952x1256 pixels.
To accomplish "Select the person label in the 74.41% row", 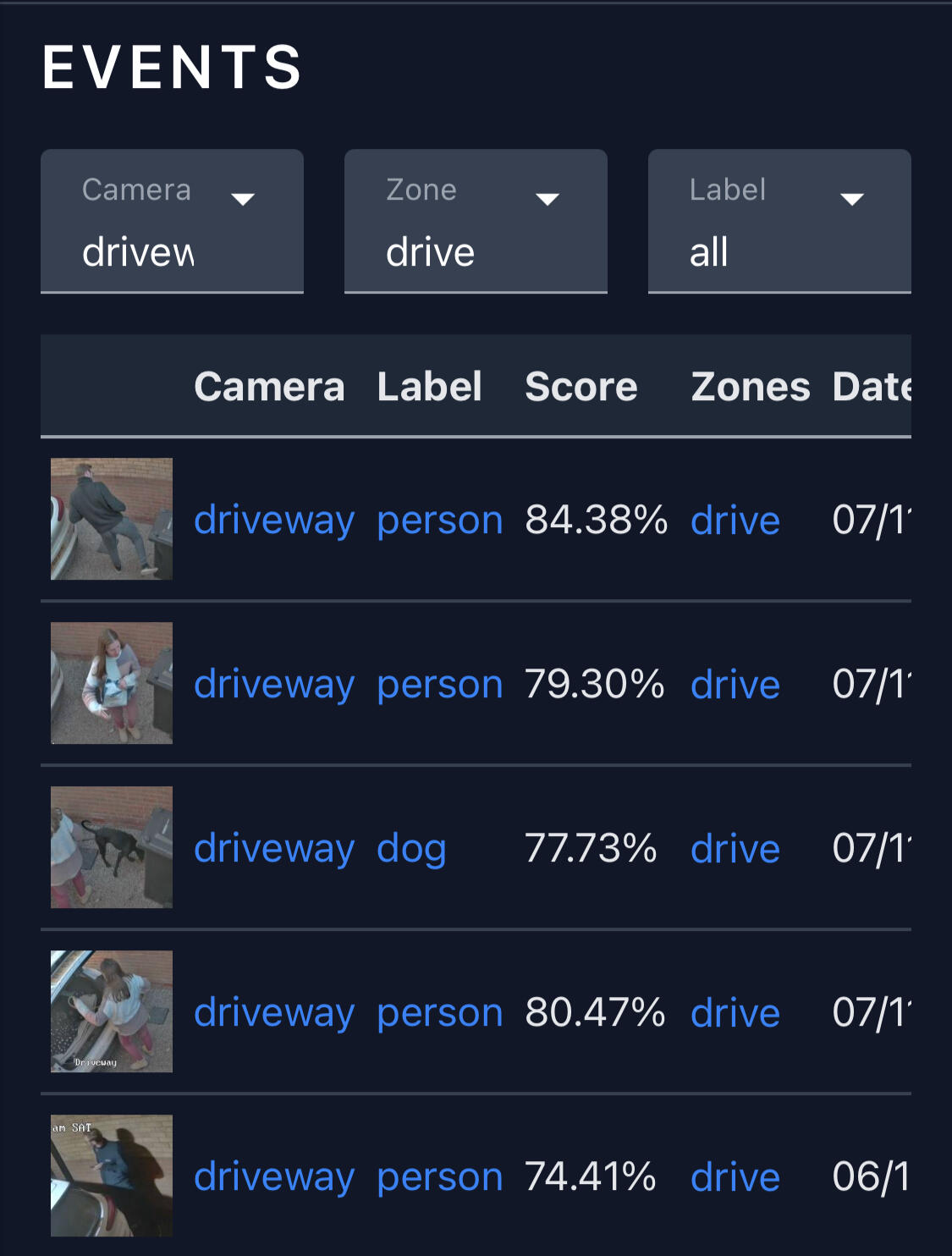I will [x=440, y=1176].
